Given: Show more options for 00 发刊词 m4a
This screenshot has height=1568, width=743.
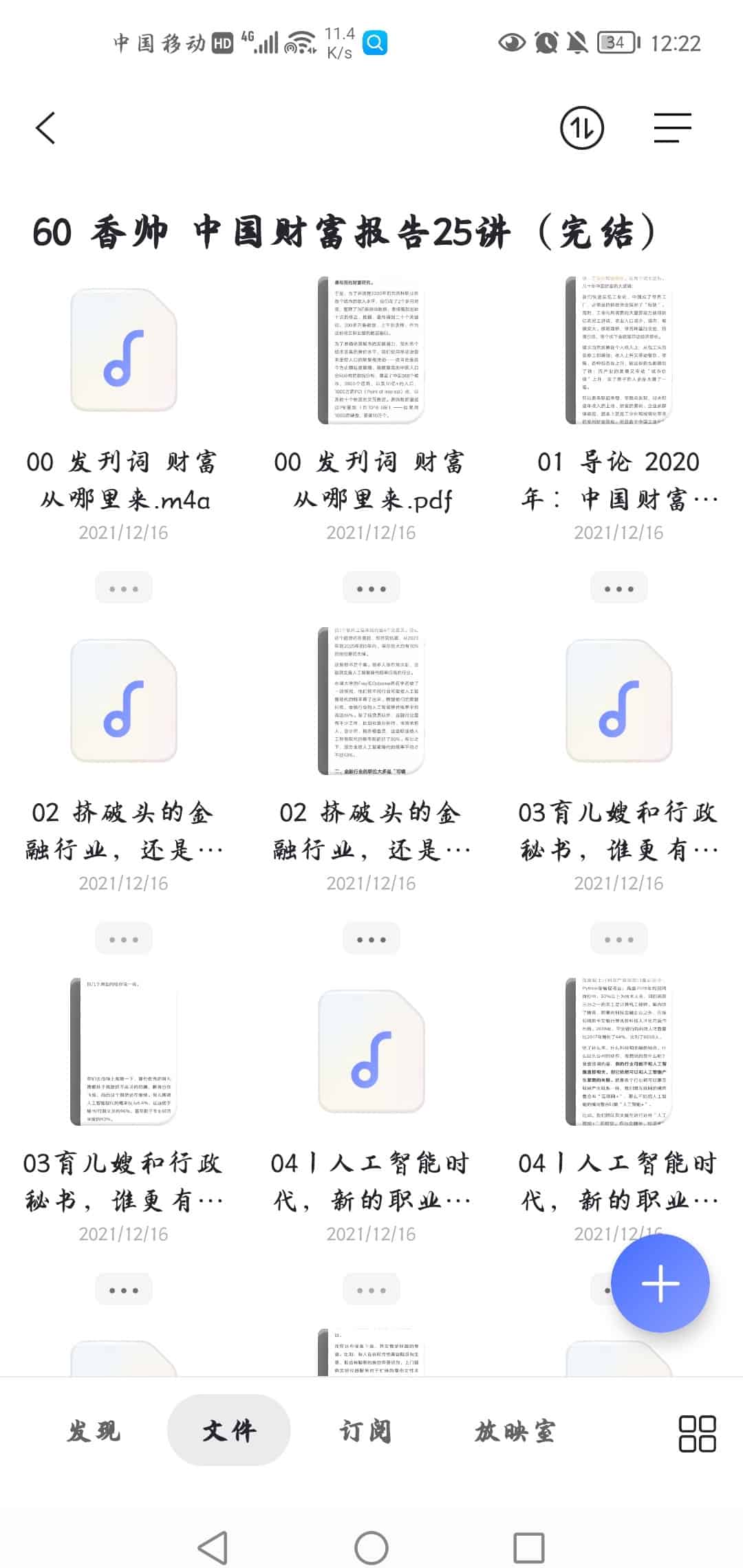Looking at the screenshot, I should click(124, 589).
